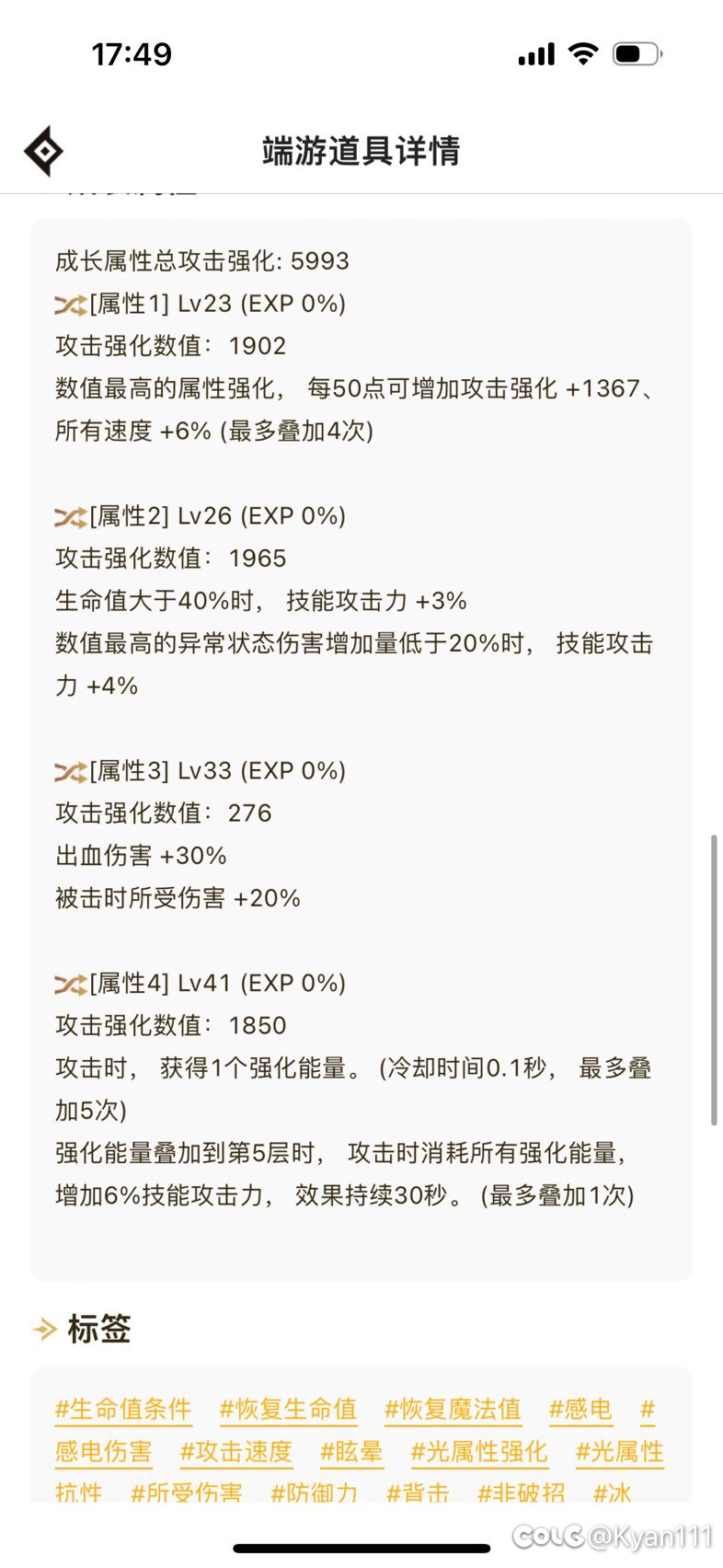Open the #恢复生命值 tag
The height and width of the screenshot is (1568, 723).
click(288, 1409)
